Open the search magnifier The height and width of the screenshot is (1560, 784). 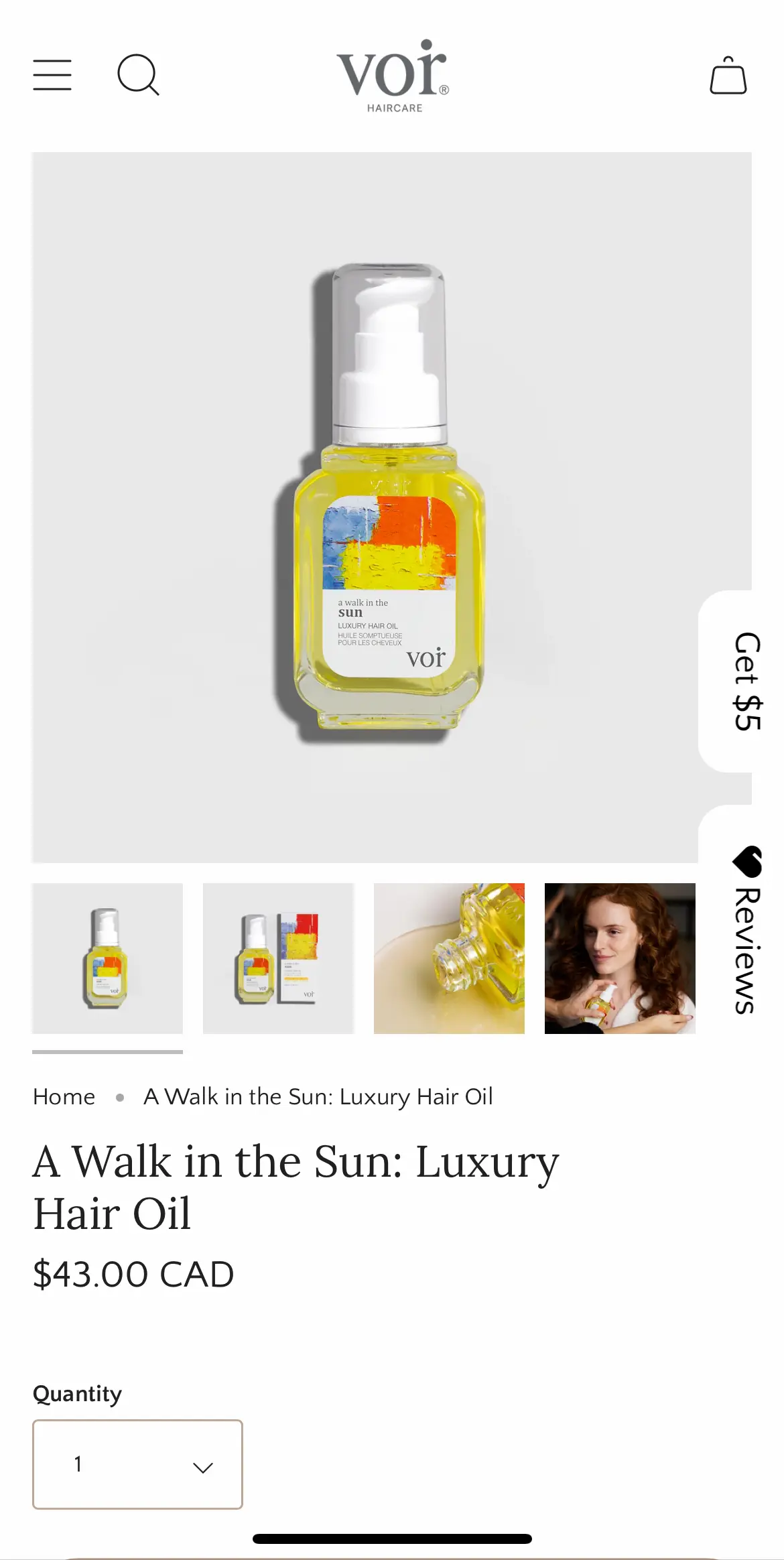[138, 74]
